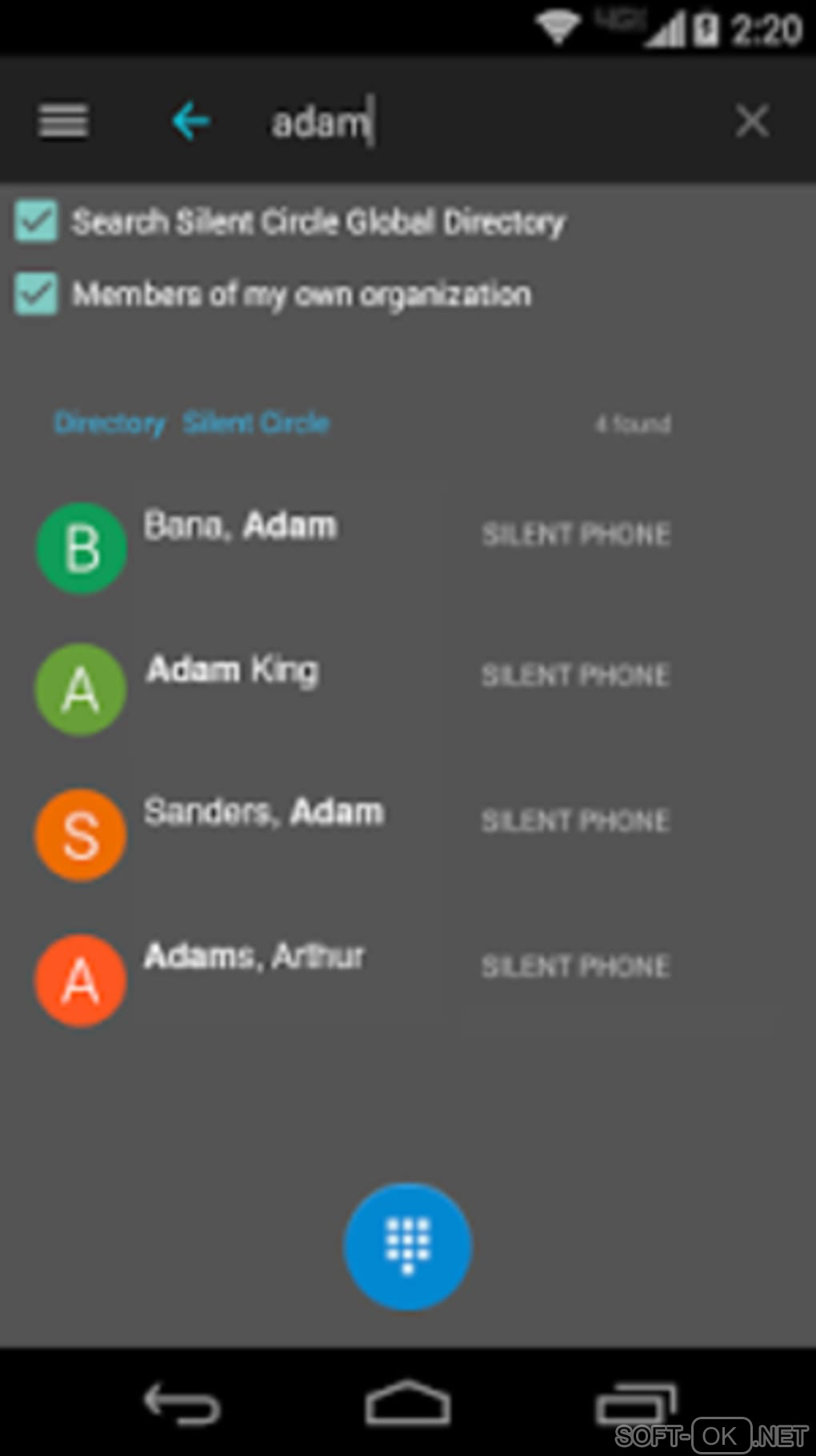Toggle Members of my own organization

pyautogui.click(x=36, y=294)
